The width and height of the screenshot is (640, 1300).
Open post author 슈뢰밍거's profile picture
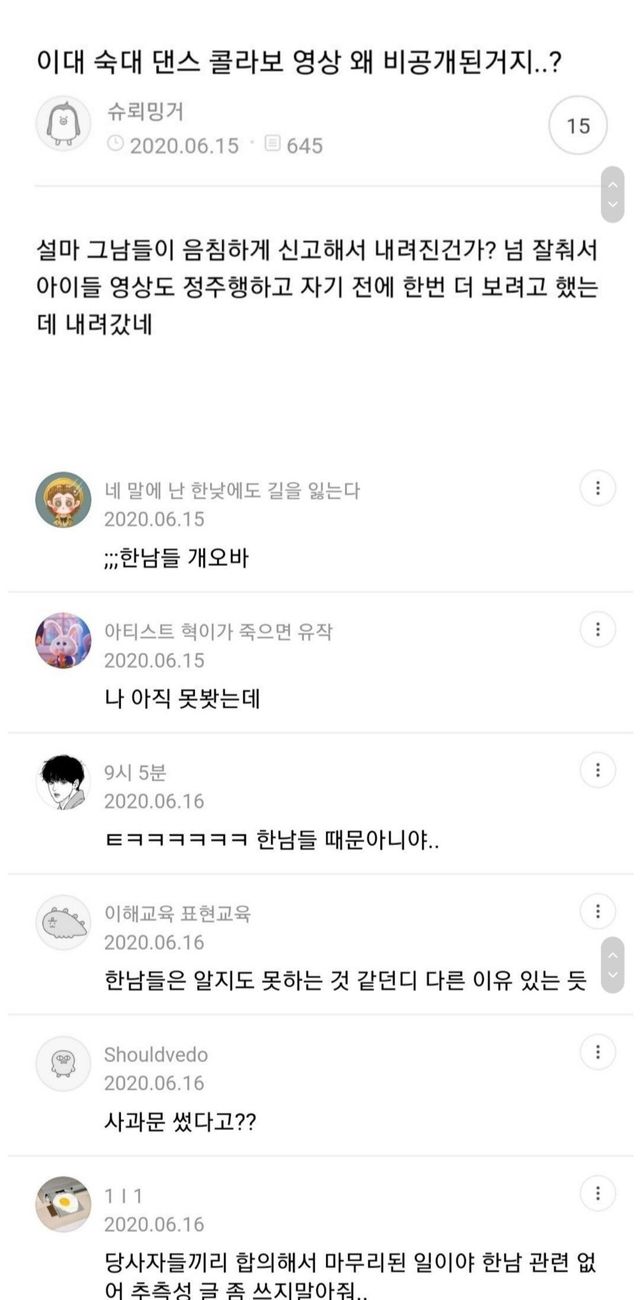pyautogui.click(x=63, y=124)
